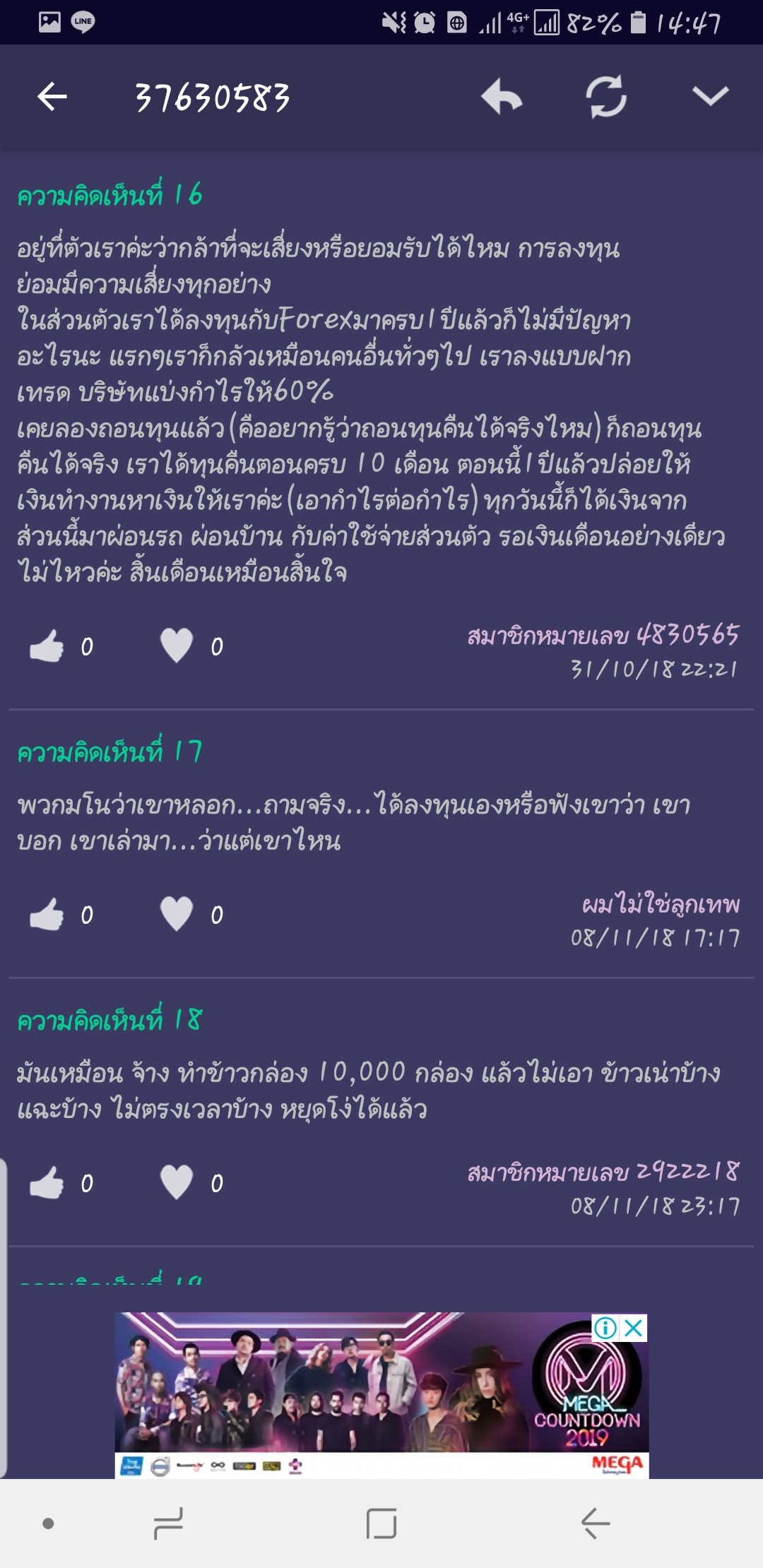Open profile of member 2922218
763x1568 pixels.
point(603,1172)
